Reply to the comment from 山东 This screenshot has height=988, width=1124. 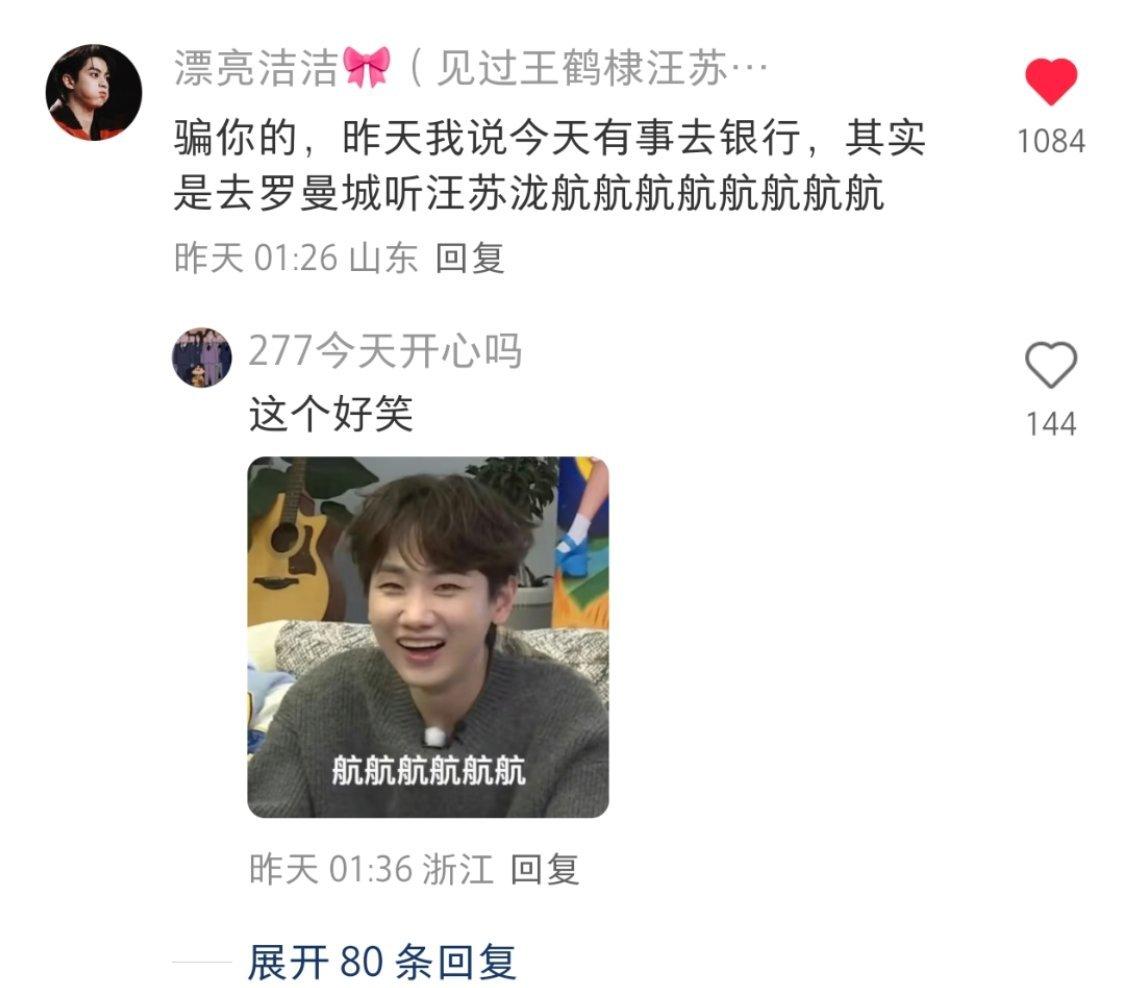469,259
